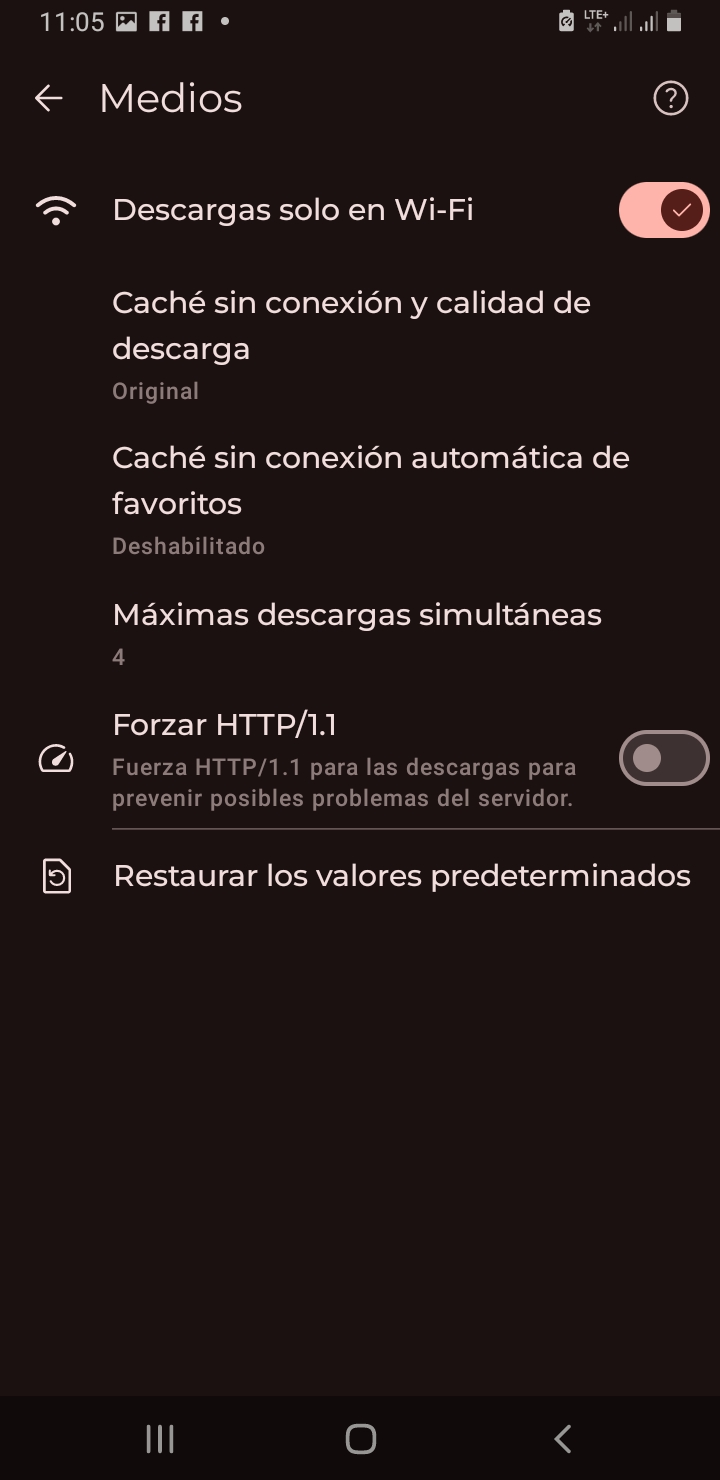The height and width of the screenshot is (1480, 720).
Task: Open the help question mark icon
Action: pyautogui.click(x=670, y=98)
